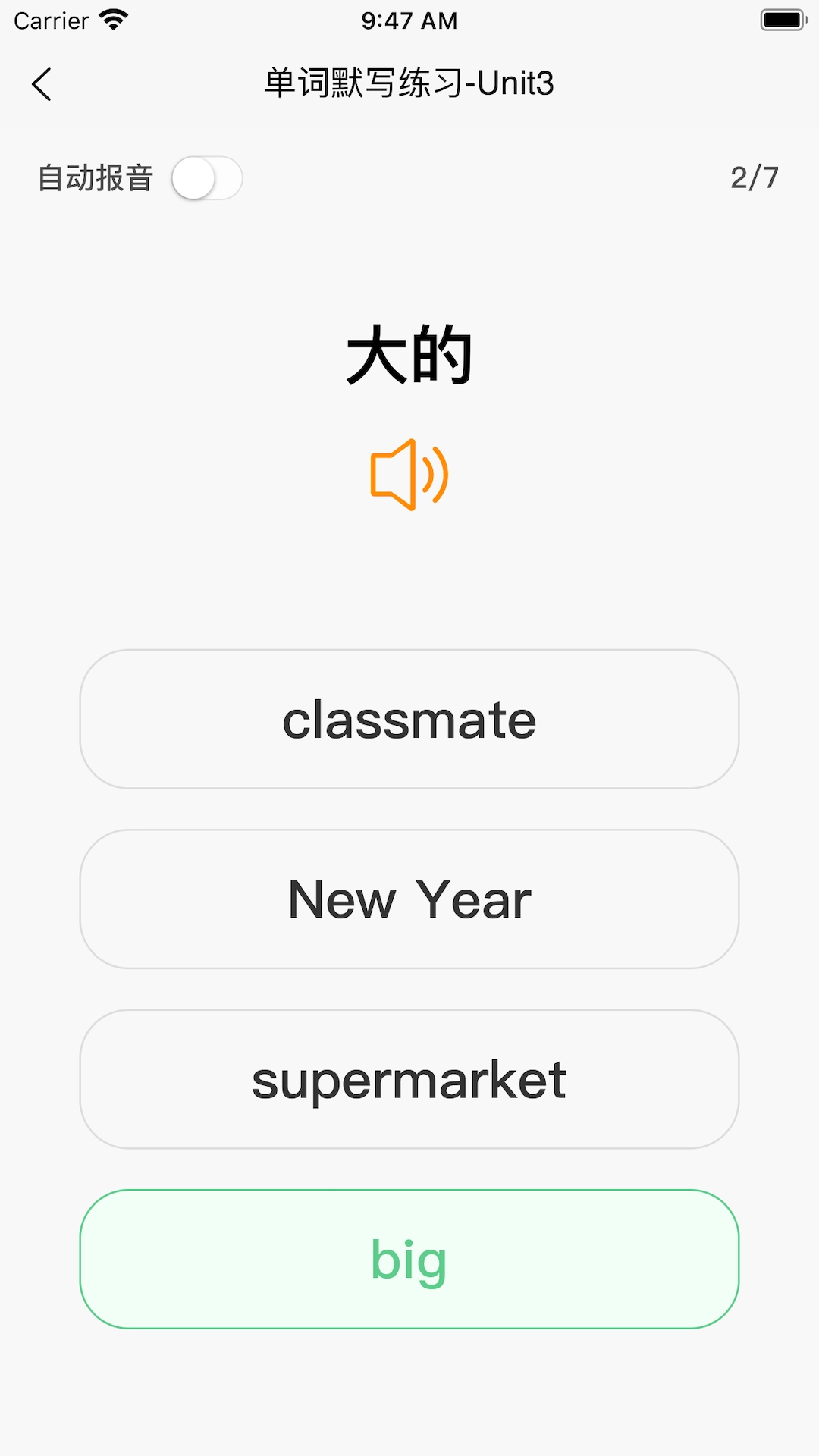Image resolution: width=819 pixels, height=1456 pixels.
Task: Pick the New Year answer option
Action: (x=409, y=899)
